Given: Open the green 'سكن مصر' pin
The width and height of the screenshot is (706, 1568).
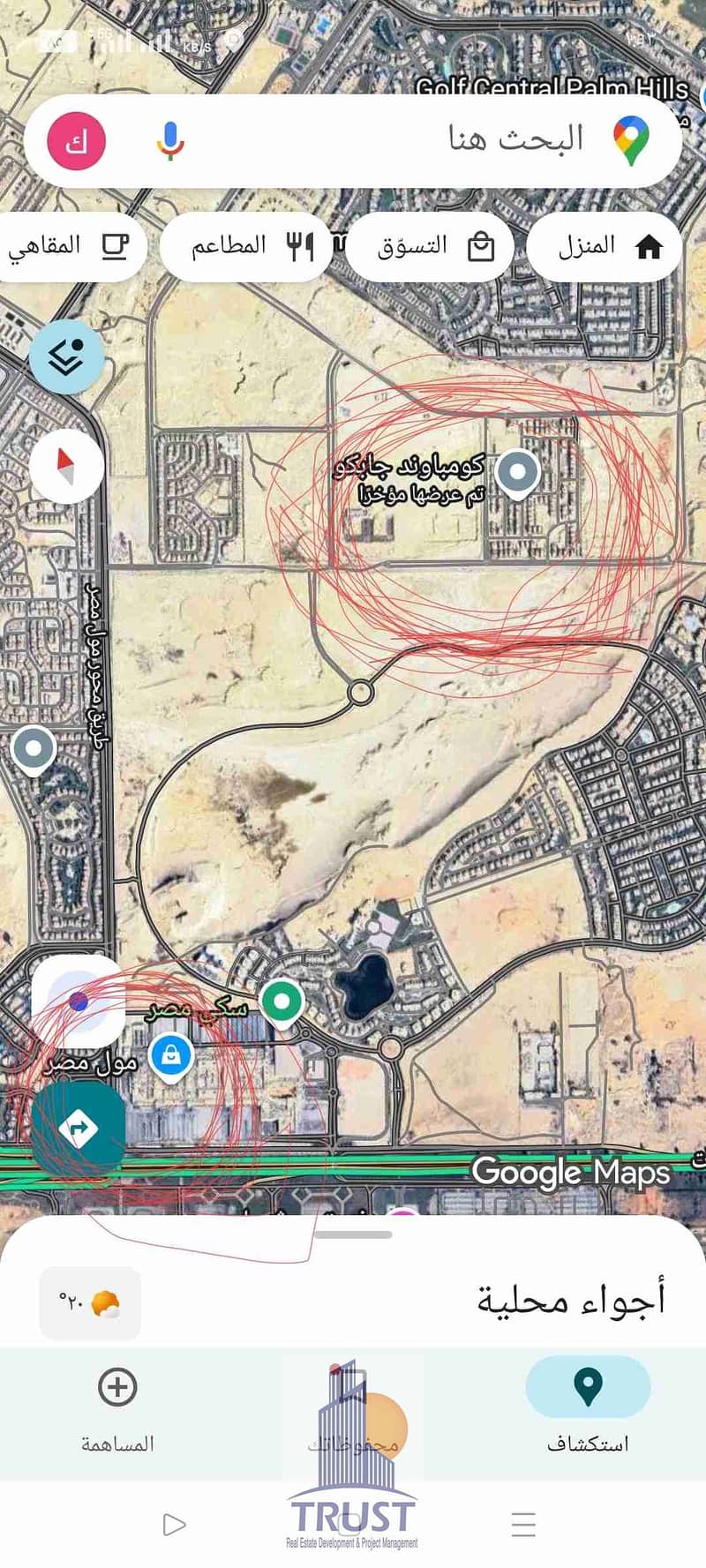Looking at the screenshot, I should tap(282, 1002).
